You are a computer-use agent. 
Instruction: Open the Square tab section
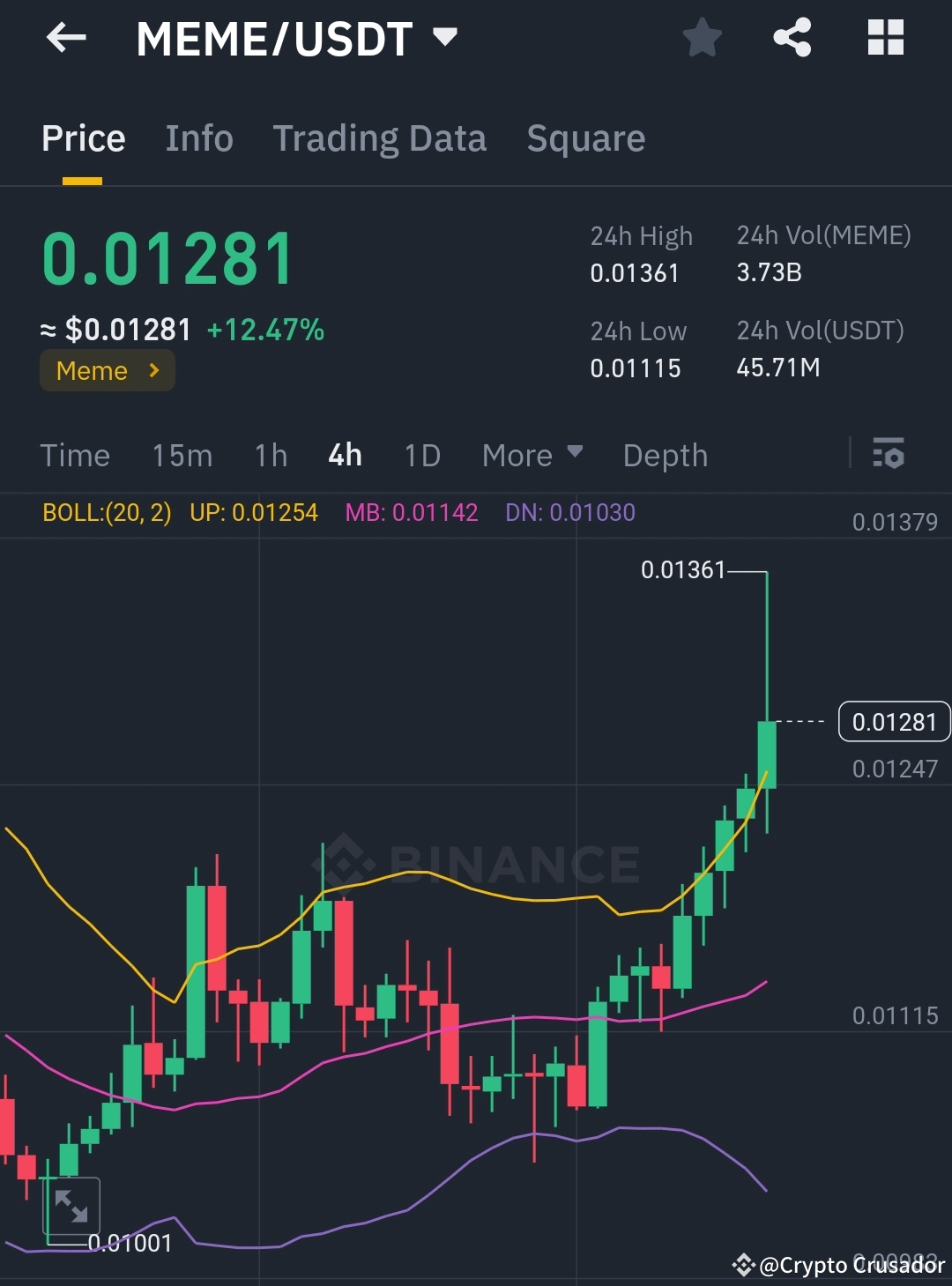(x=585, y=138)
